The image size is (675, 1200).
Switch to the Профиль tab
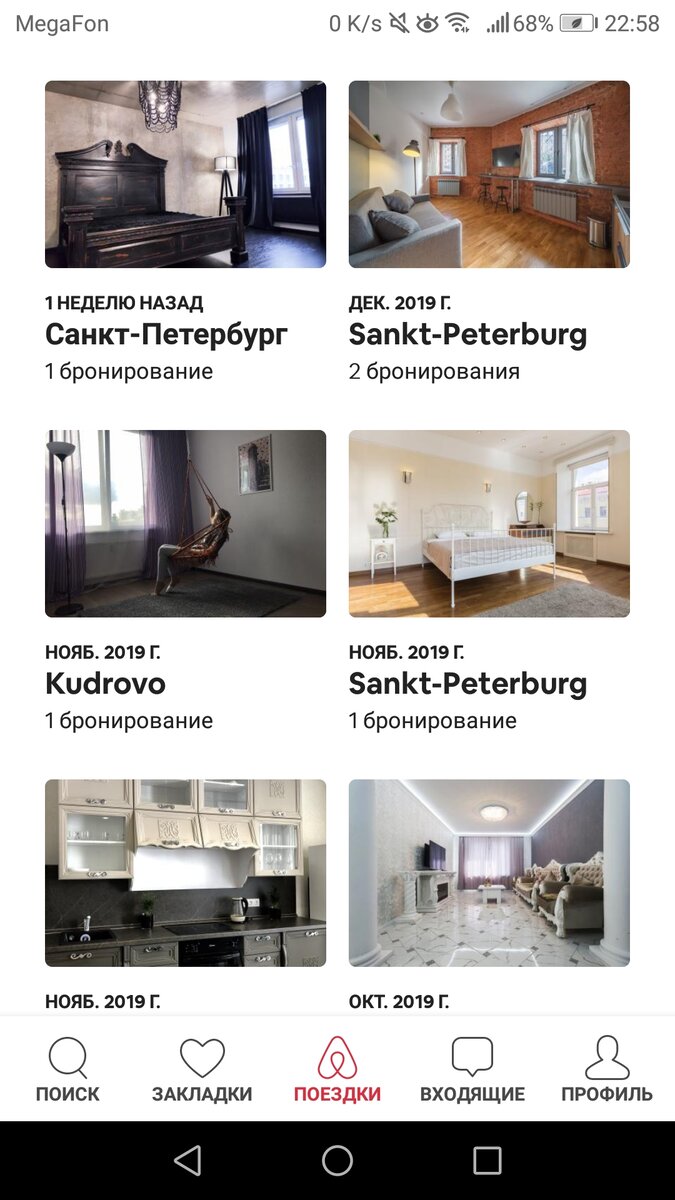point(607,1070)
